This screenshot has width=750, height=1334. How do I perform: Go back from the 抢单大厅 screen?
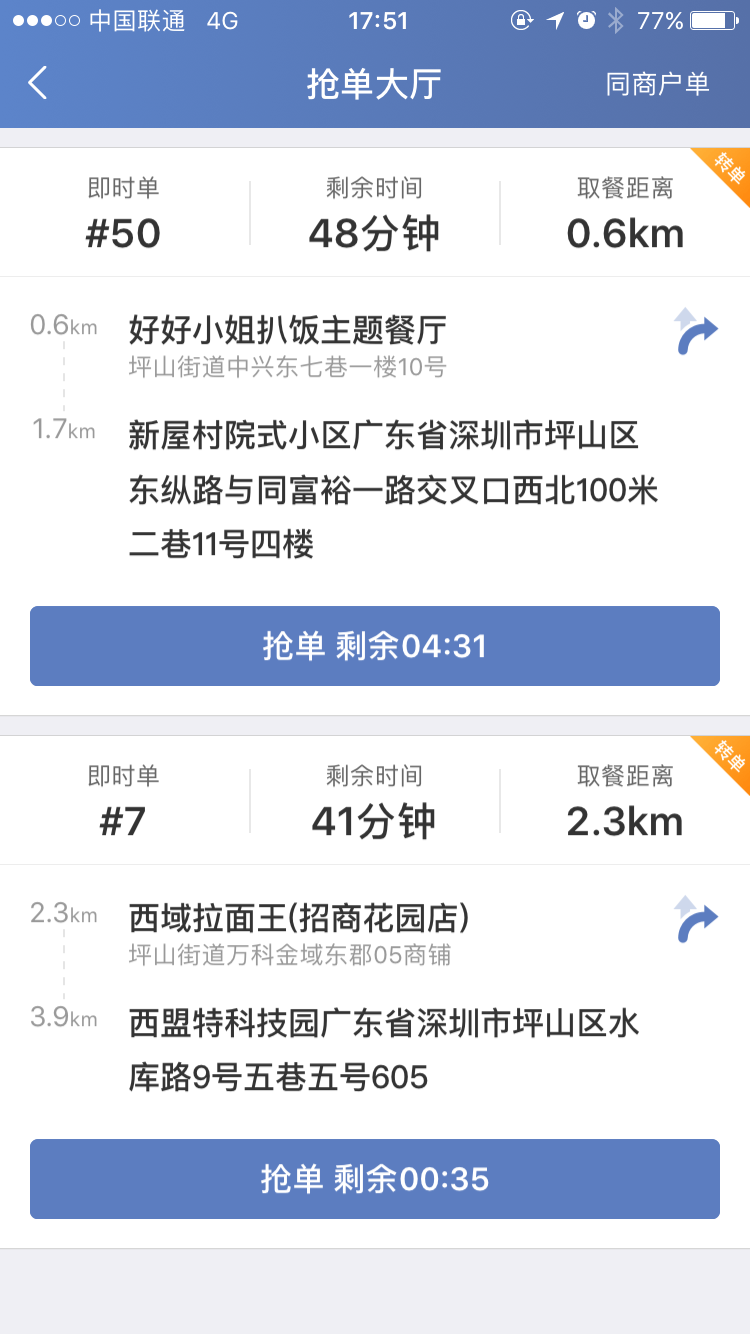[38, 83]
